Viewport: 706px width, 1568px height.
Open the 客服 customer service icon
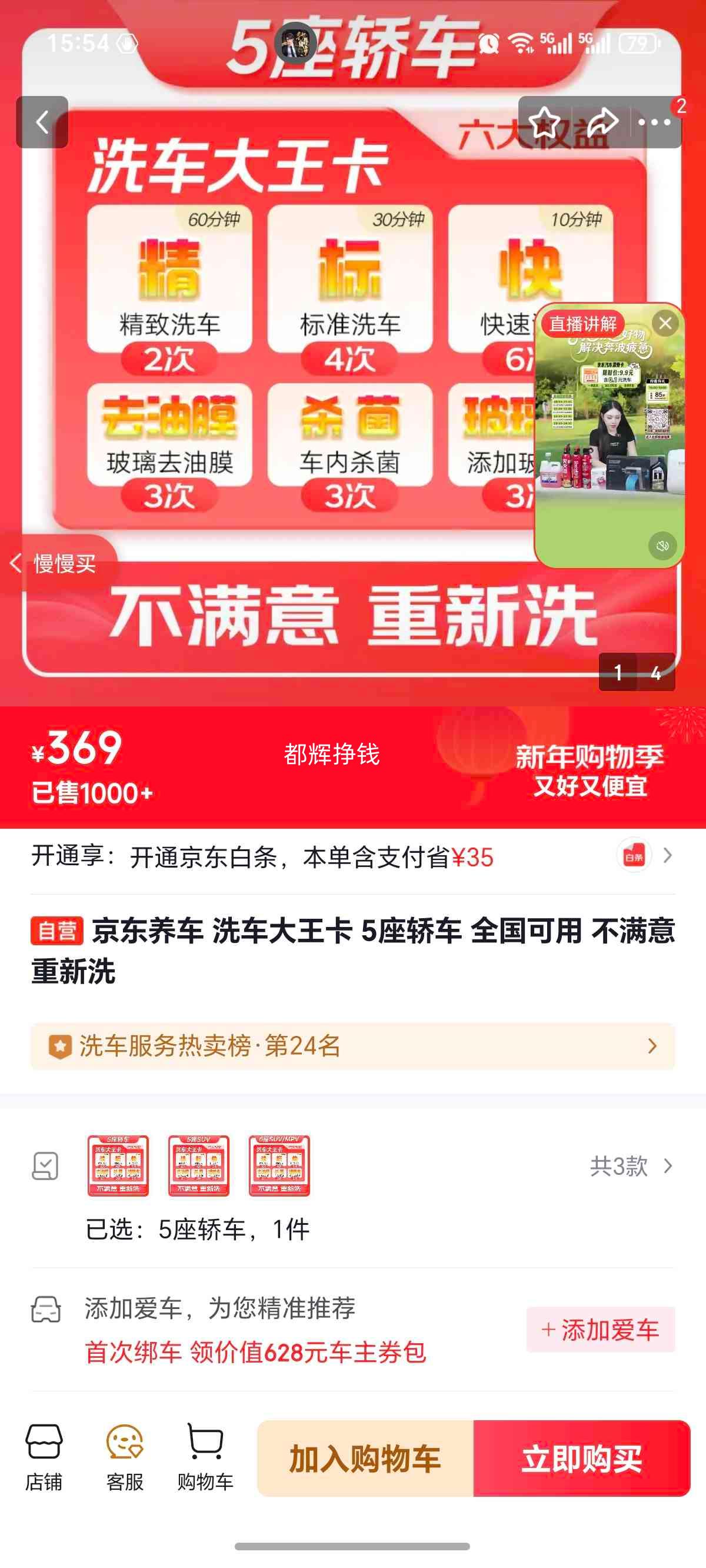pyautogui.click(x=125, y=1458)
